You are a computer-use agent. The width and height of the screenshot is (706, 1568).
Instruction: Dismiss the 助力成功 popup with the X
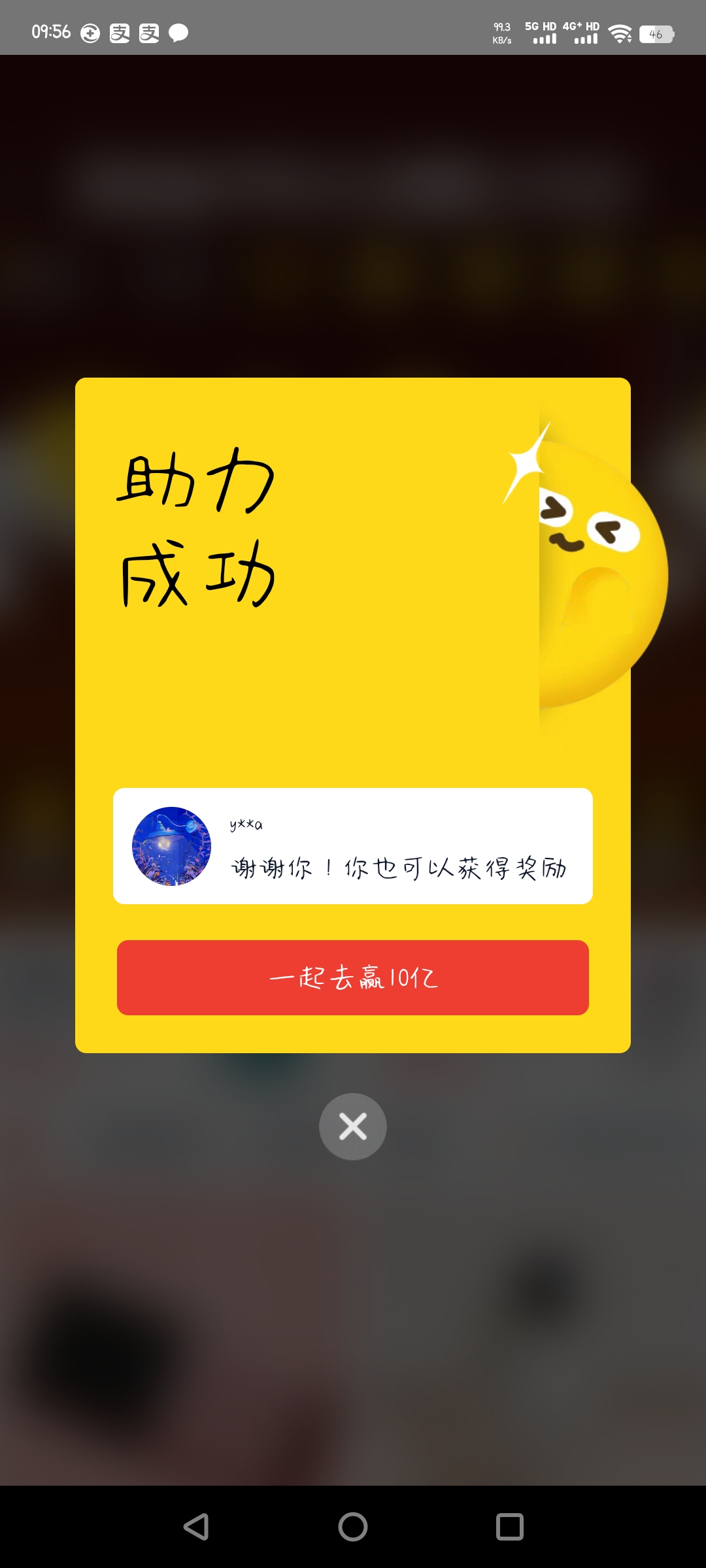(353, 1126)
